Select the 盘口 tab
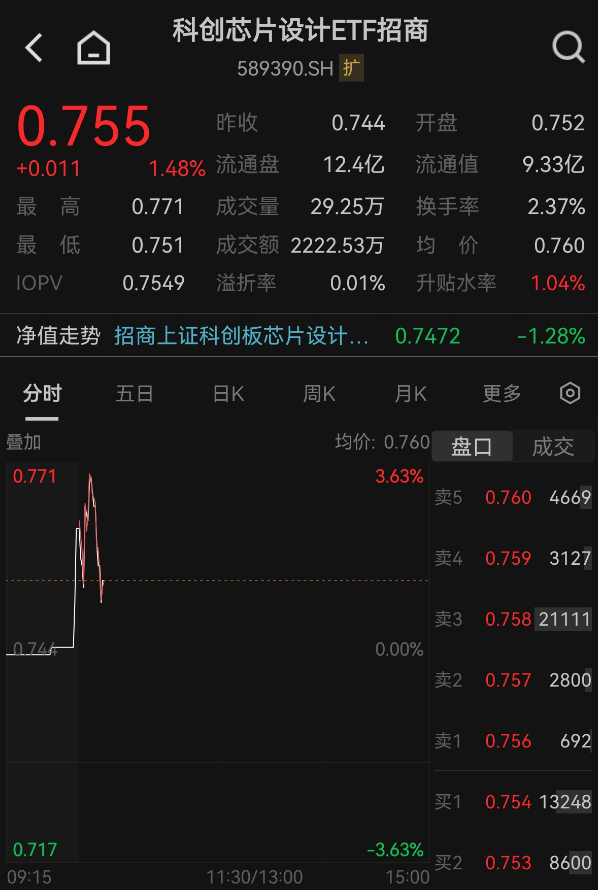 pyautogui.click(x=472, y=447)
